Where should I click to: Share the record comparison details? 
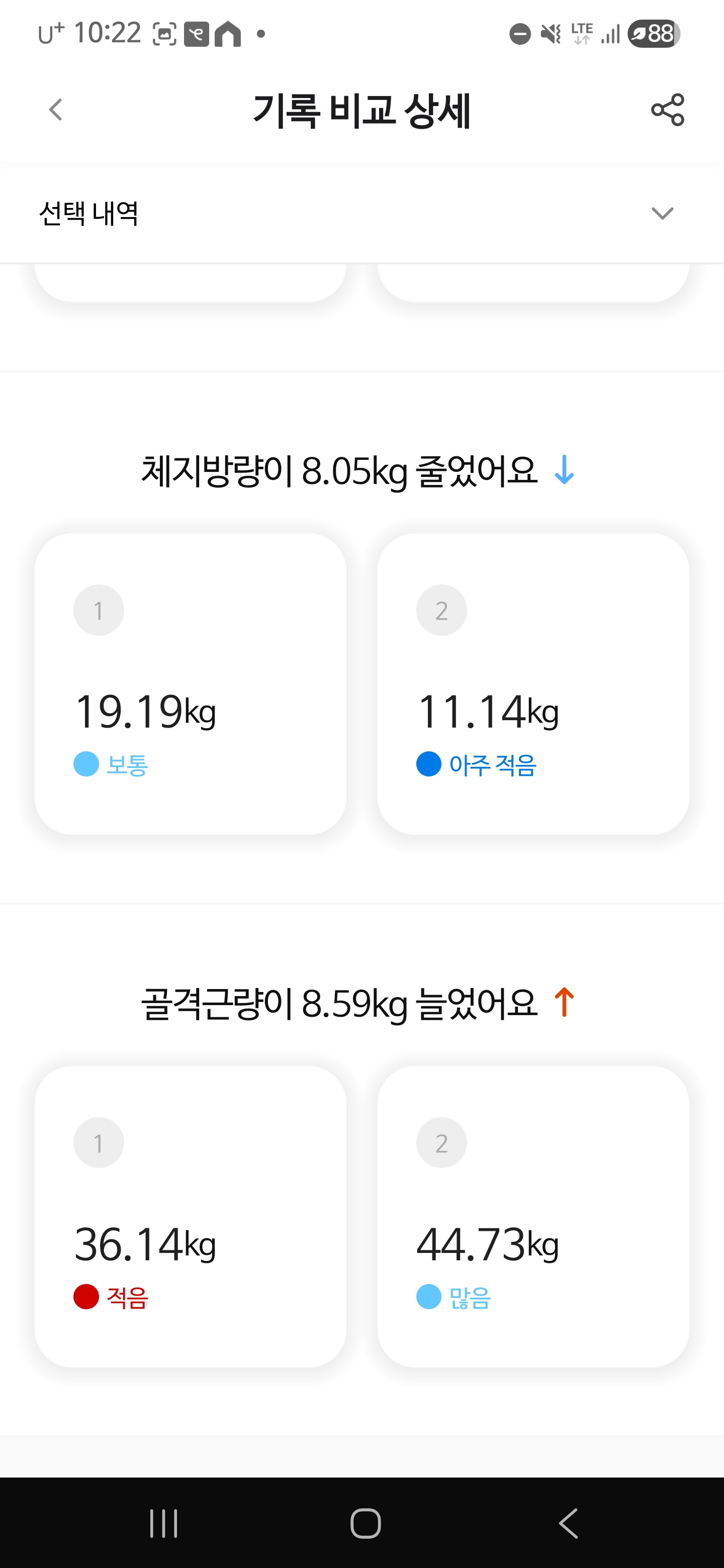tap(667, 110)
